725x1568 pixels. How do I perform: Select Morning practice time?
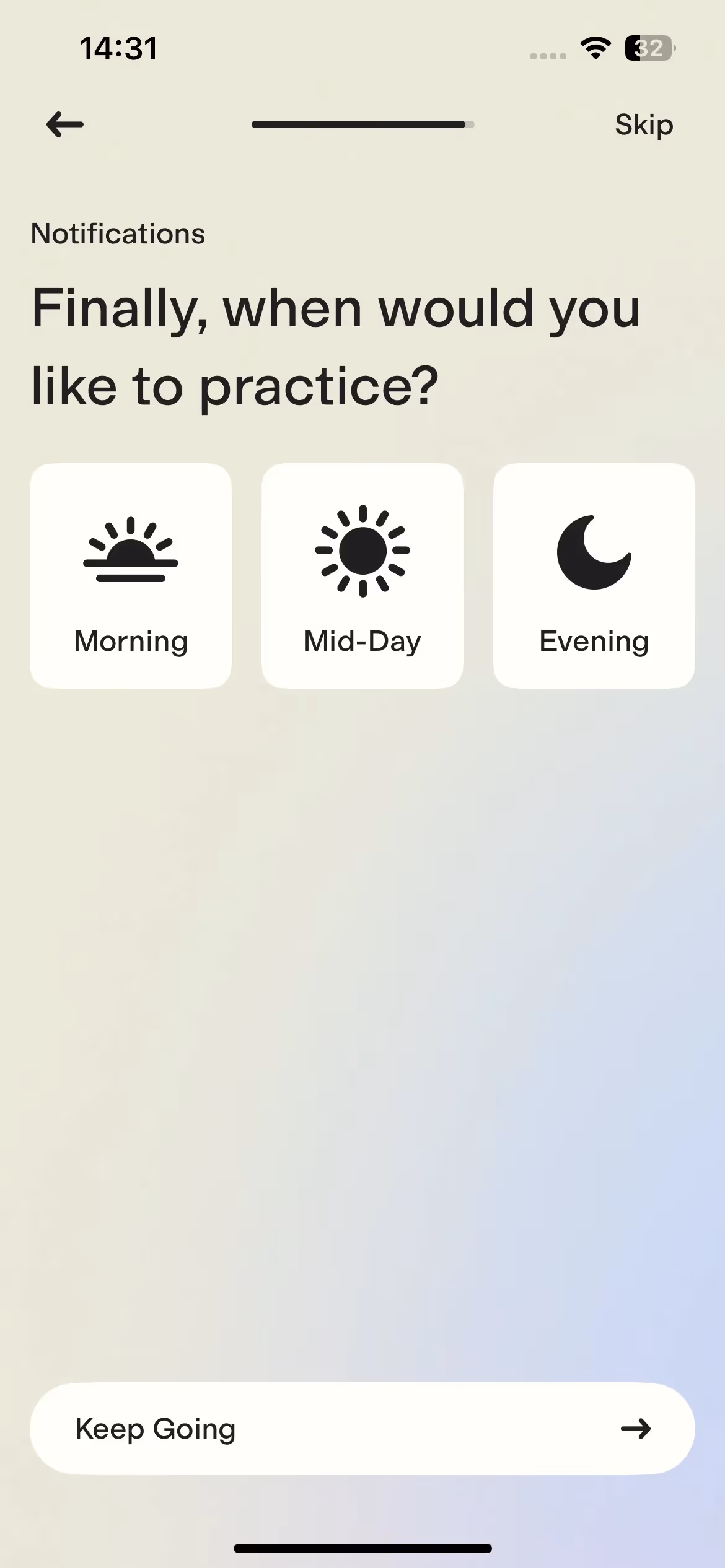tap(131, 576)
